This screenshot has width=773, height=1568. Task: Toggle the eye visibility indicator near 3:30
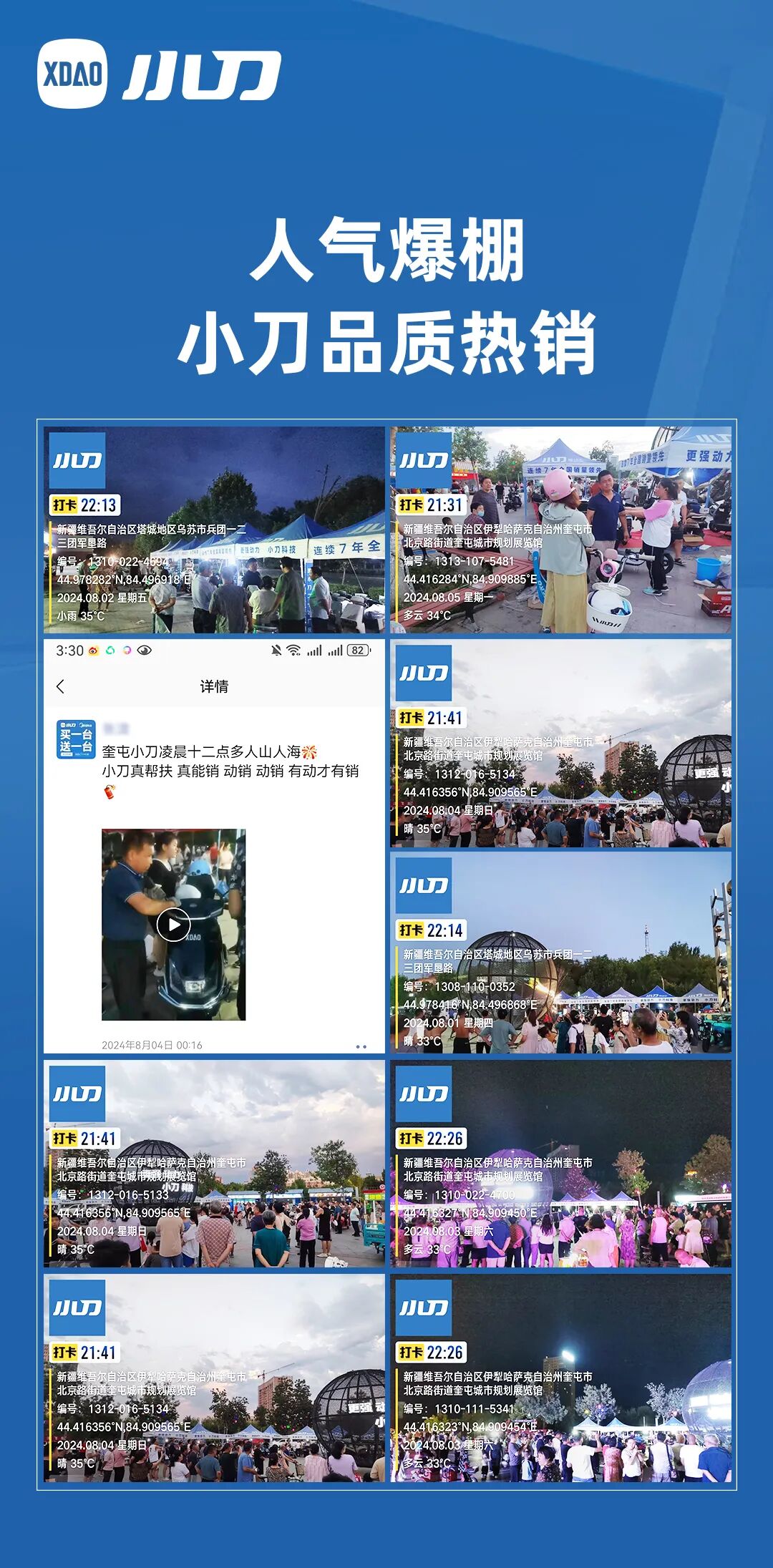point(144,650)
